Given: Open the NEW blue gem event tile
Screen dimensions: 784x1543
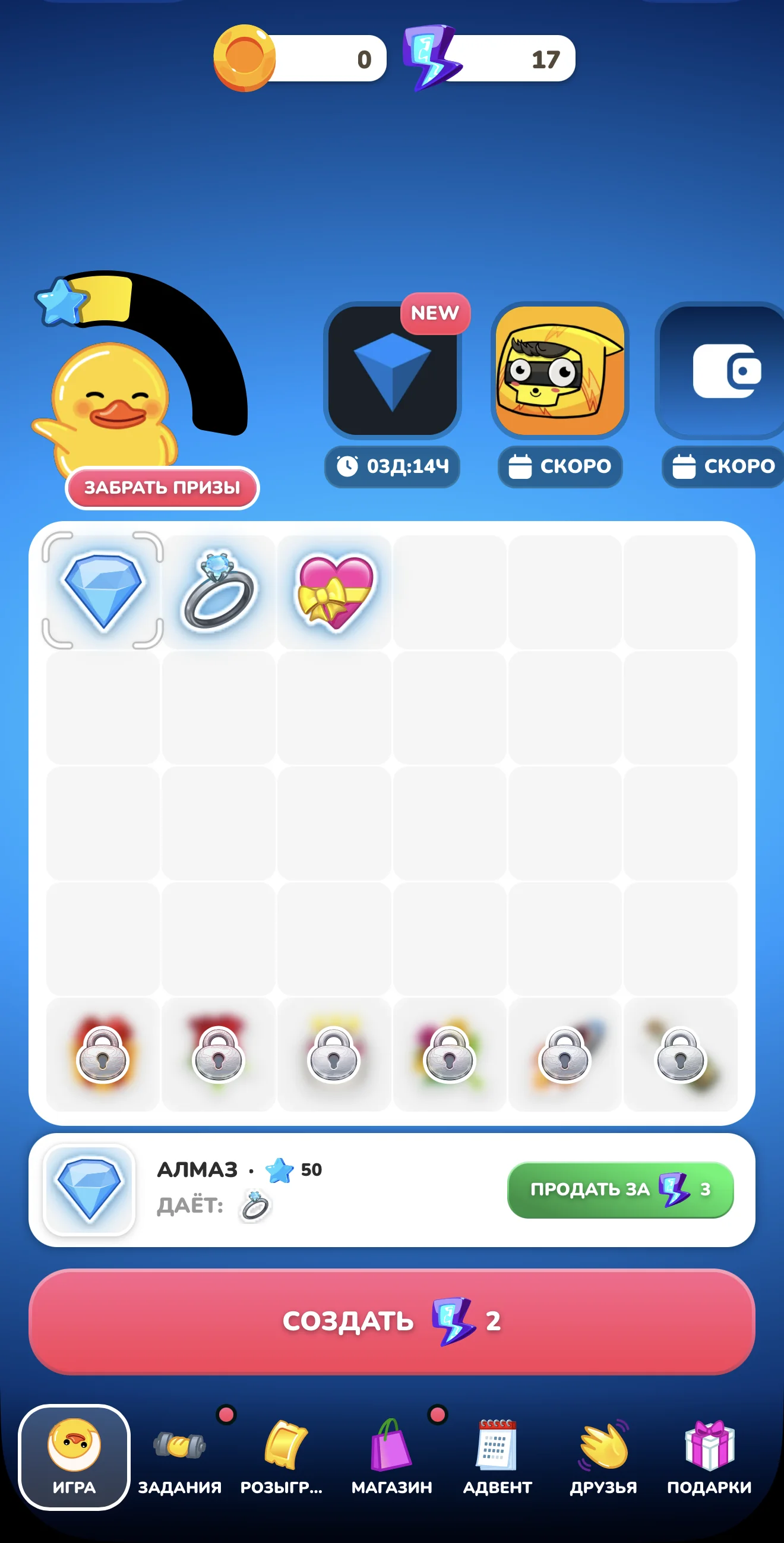Looking at the screenshot, I should (393, 371).
